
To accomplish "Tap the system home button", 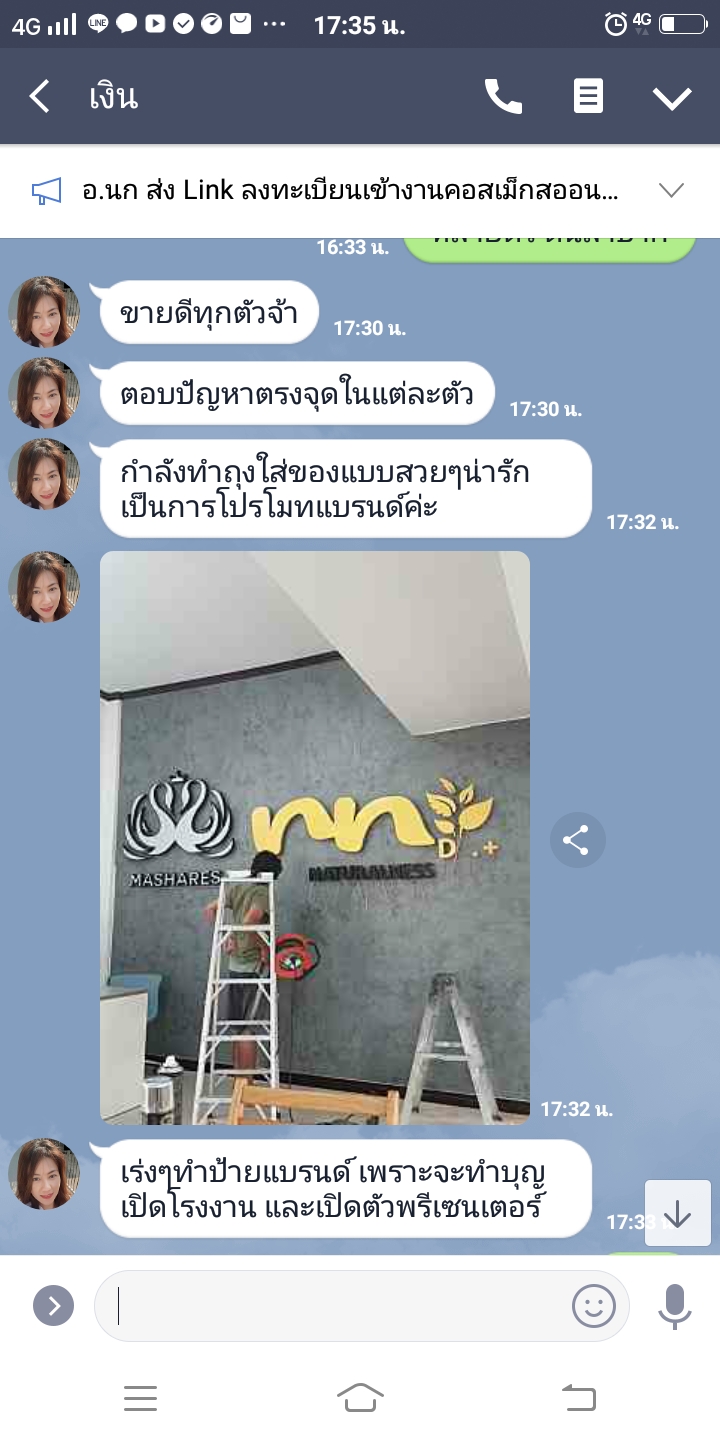I will coord(360,1397).
